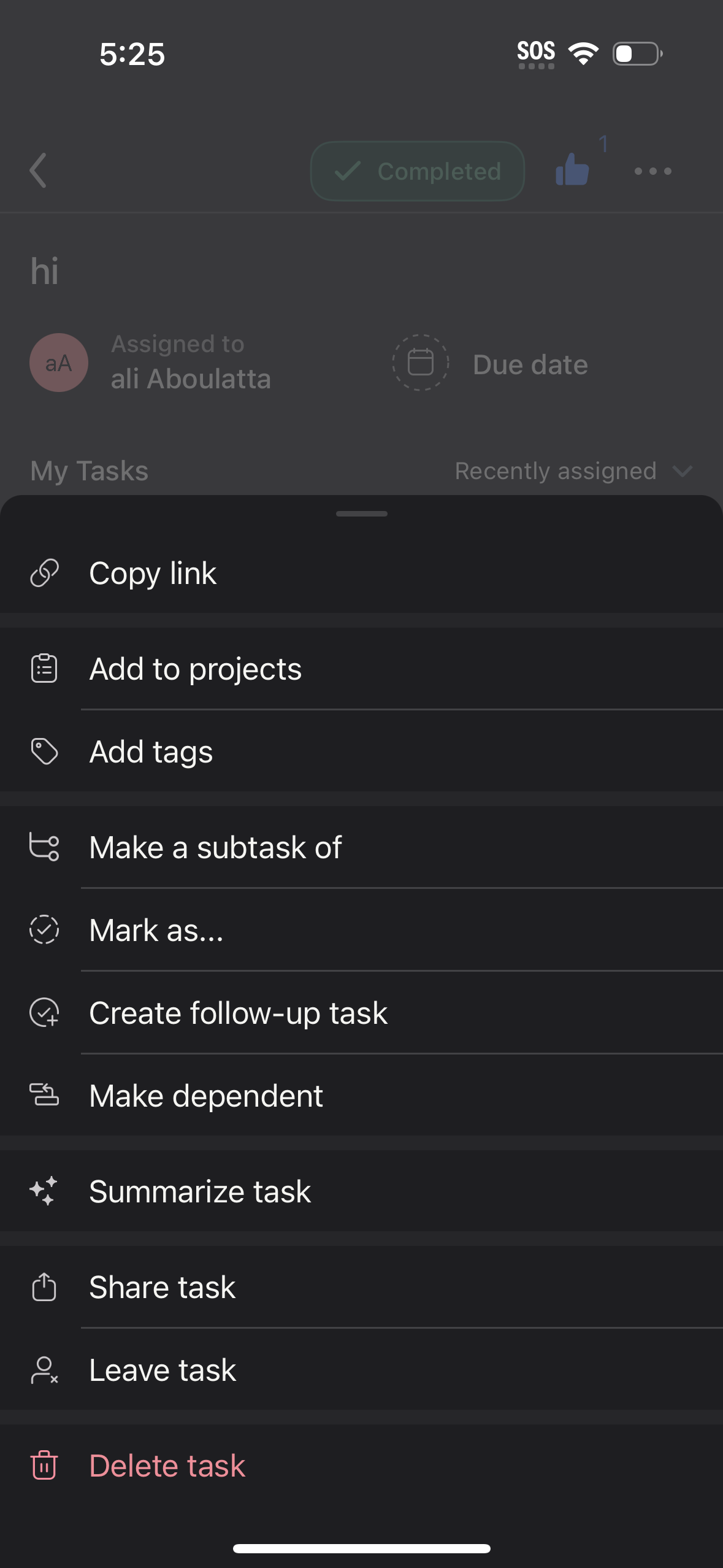Click the Make a subtask icon
Screen dimensions: 723x1568
(x=44, y=847)
